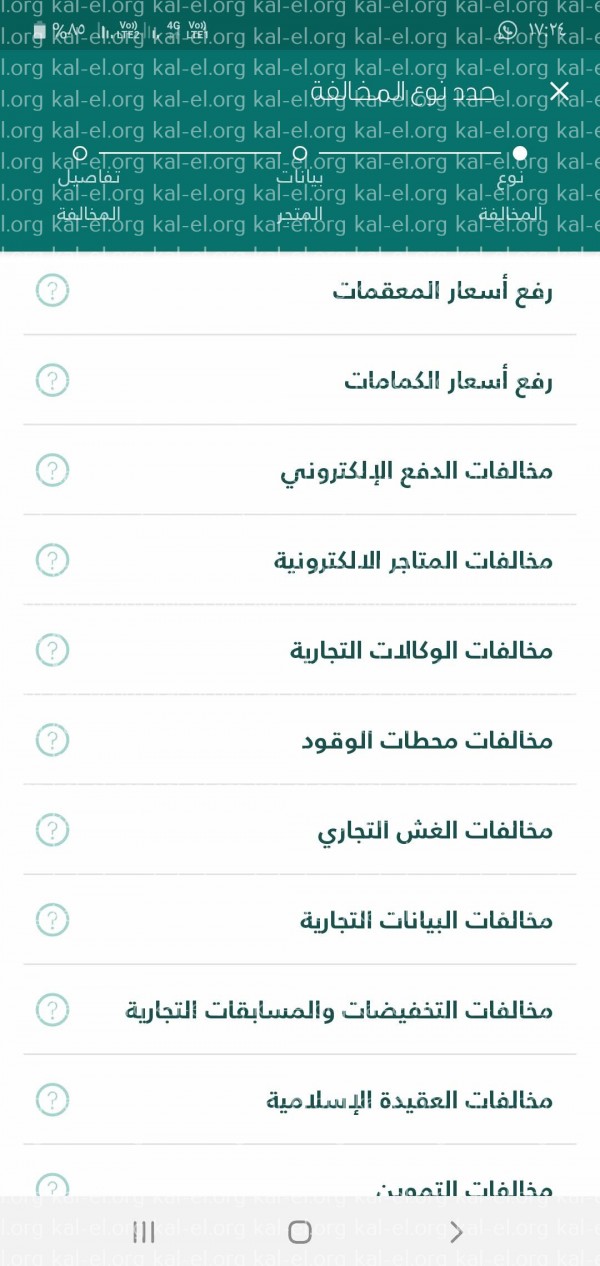Image resolution: width=600 pixels, height=1266 pixels.
Task: Select مخالفات العقيدة الإسلامية
Action: point(409,1101)
